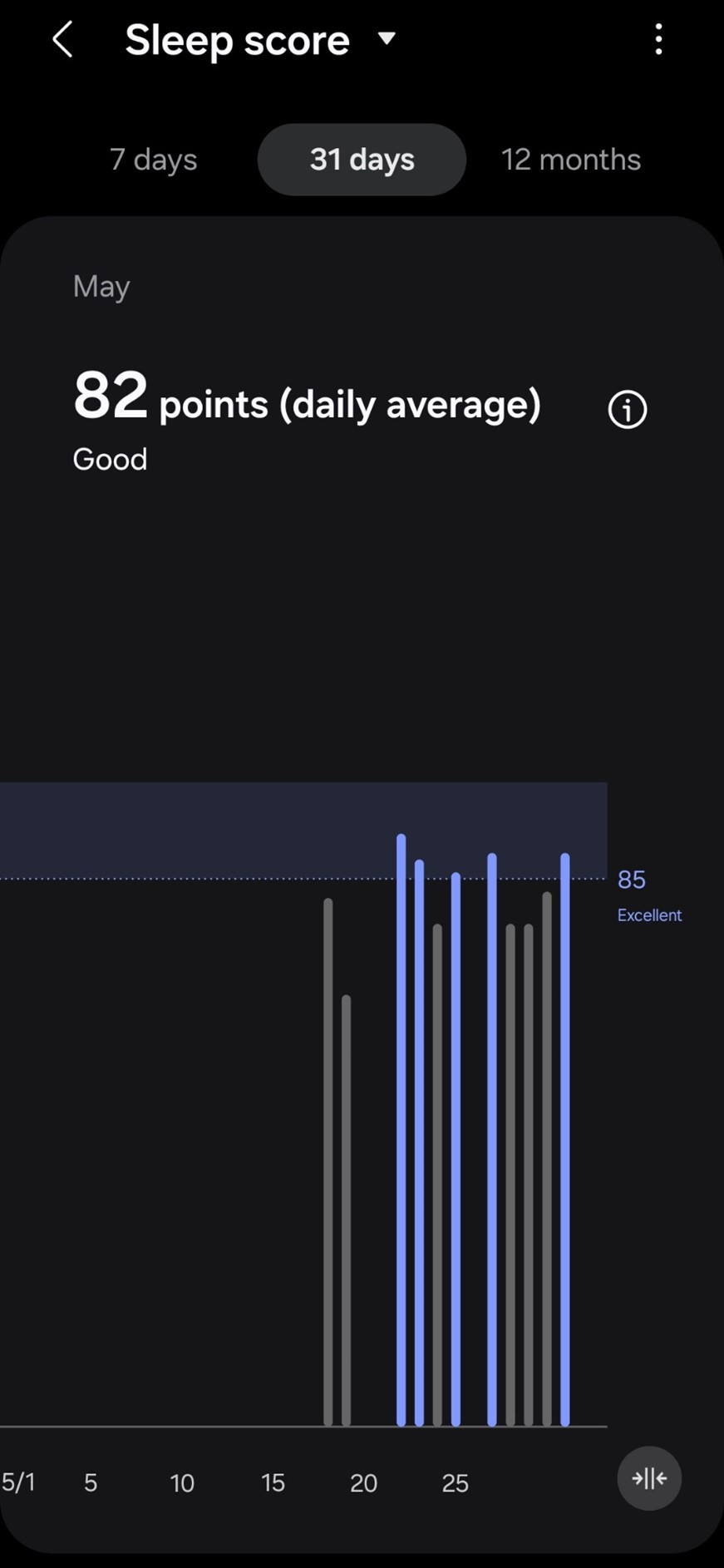Tap the chart collapse button
The image size is (724, 1568).
pyautogui.click(x=649, y=1477)
